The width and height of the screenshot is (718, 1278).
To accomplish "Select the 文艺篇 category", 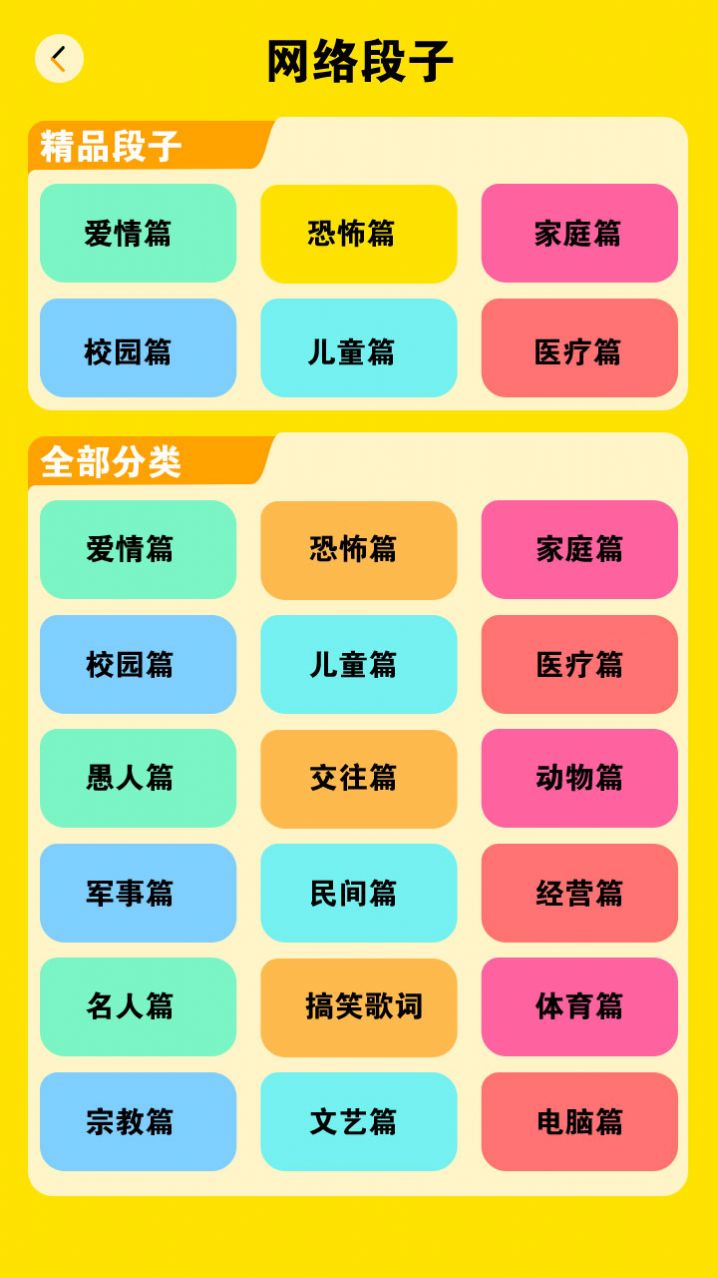I will click(x=358, y=1122).
